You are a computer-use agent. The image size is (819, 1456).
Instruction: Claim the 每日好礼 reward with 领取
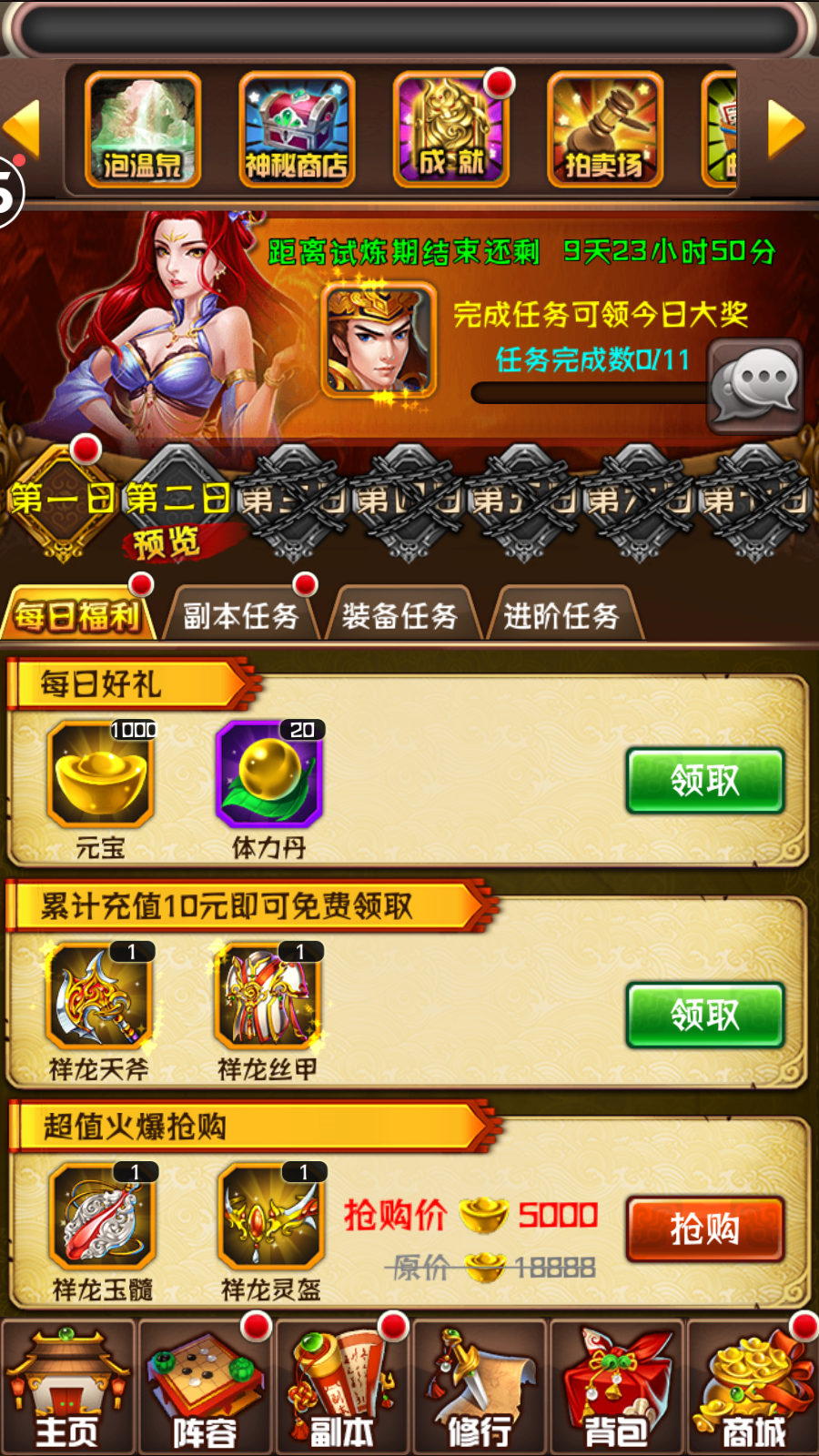(x=704, y=781)
